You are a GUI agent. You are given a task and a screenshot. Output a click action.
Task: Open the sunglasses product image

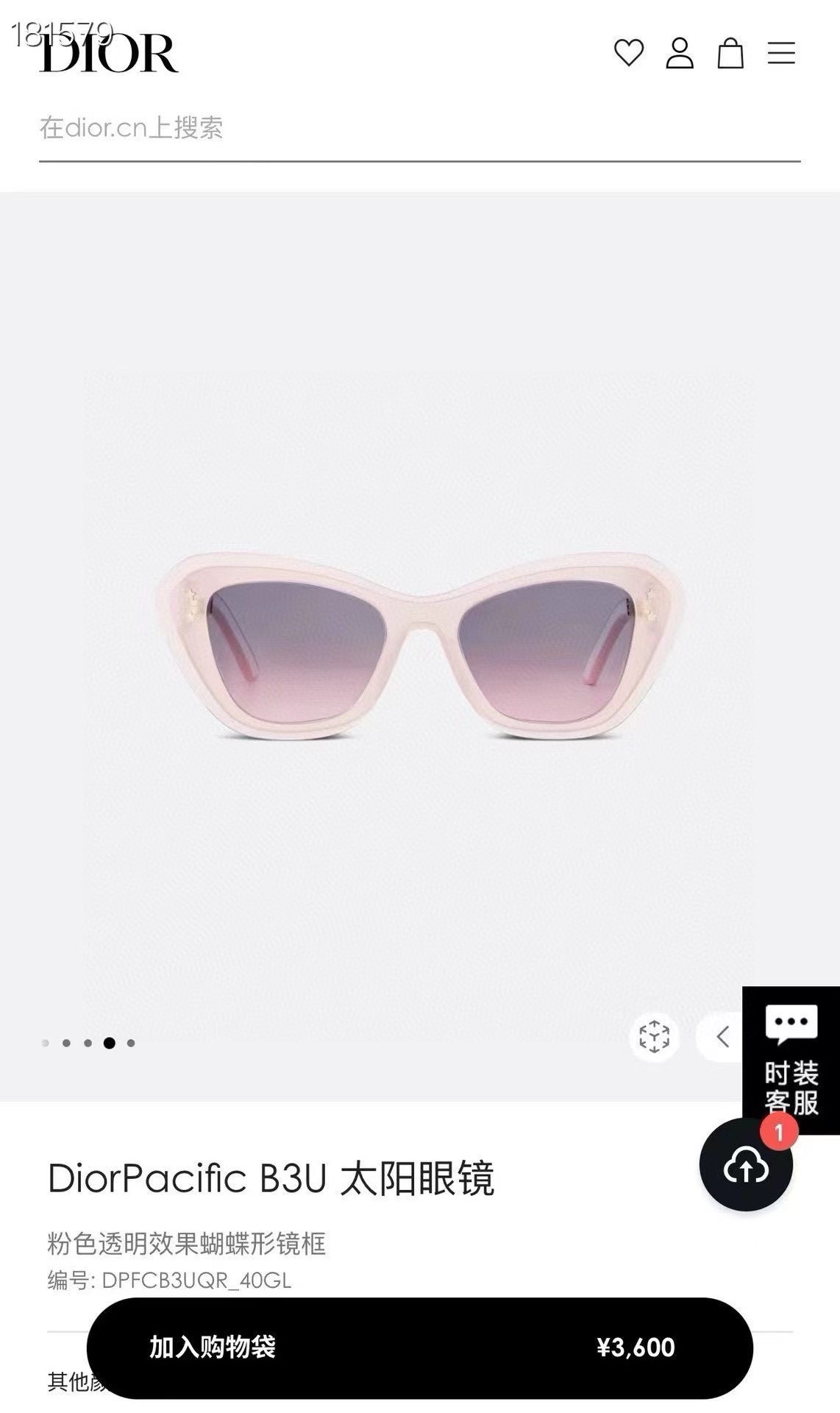coord(419,646)
